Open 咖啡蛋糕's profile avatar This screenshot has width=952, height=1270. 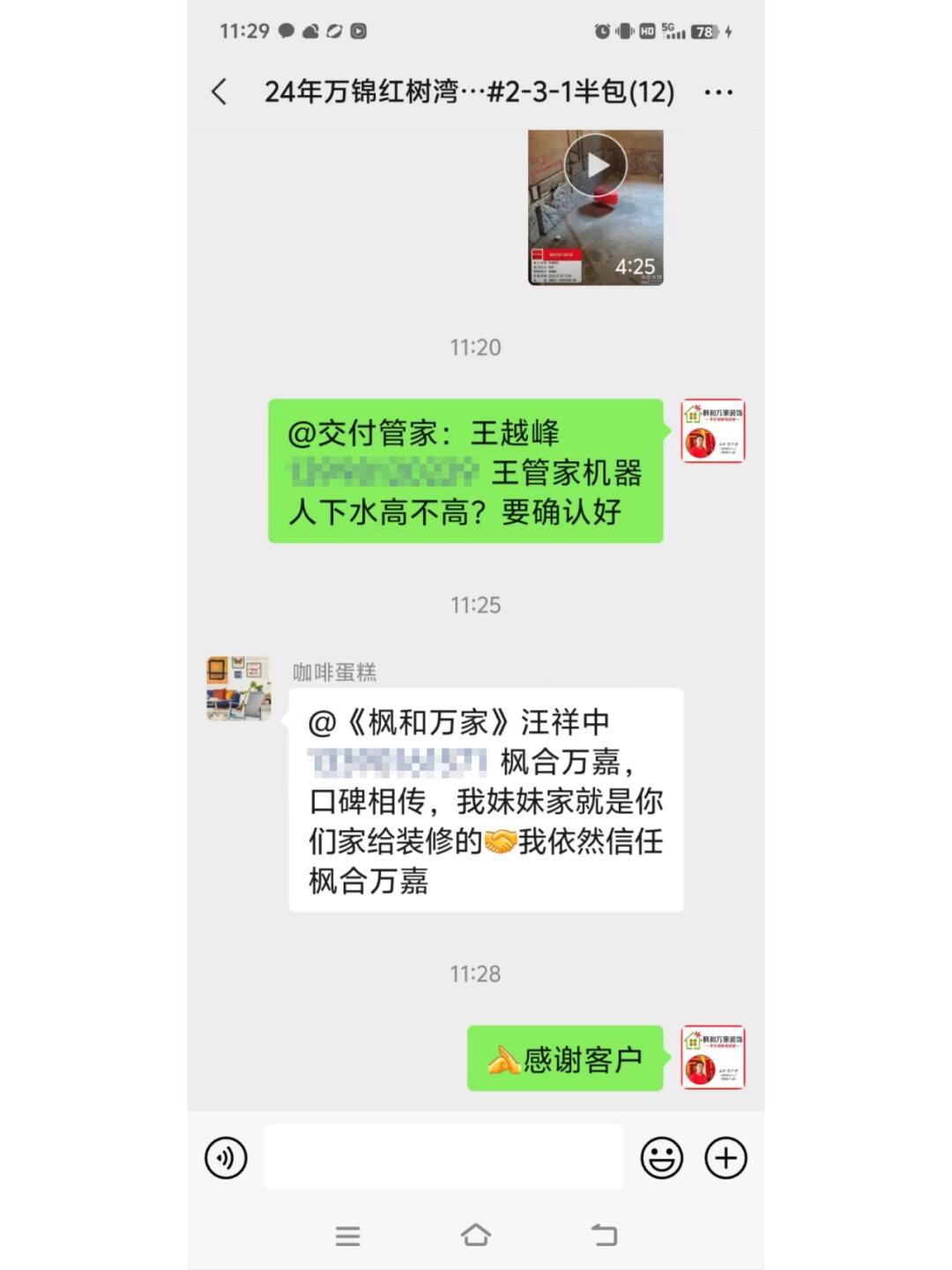pyautogui.click(x=238, y=689)
